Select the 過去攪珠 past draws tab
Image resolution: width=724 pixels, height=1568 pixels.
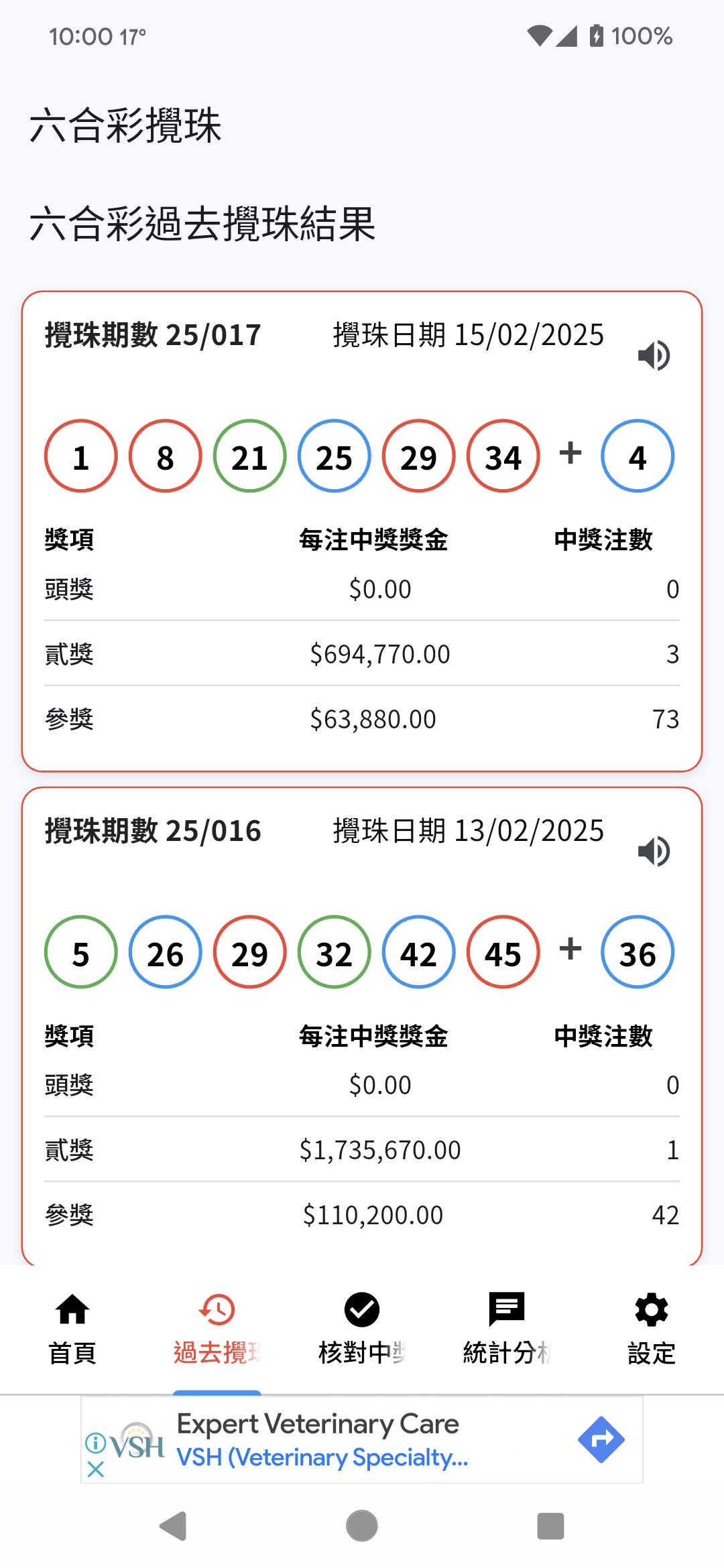tap(217, 1329)
